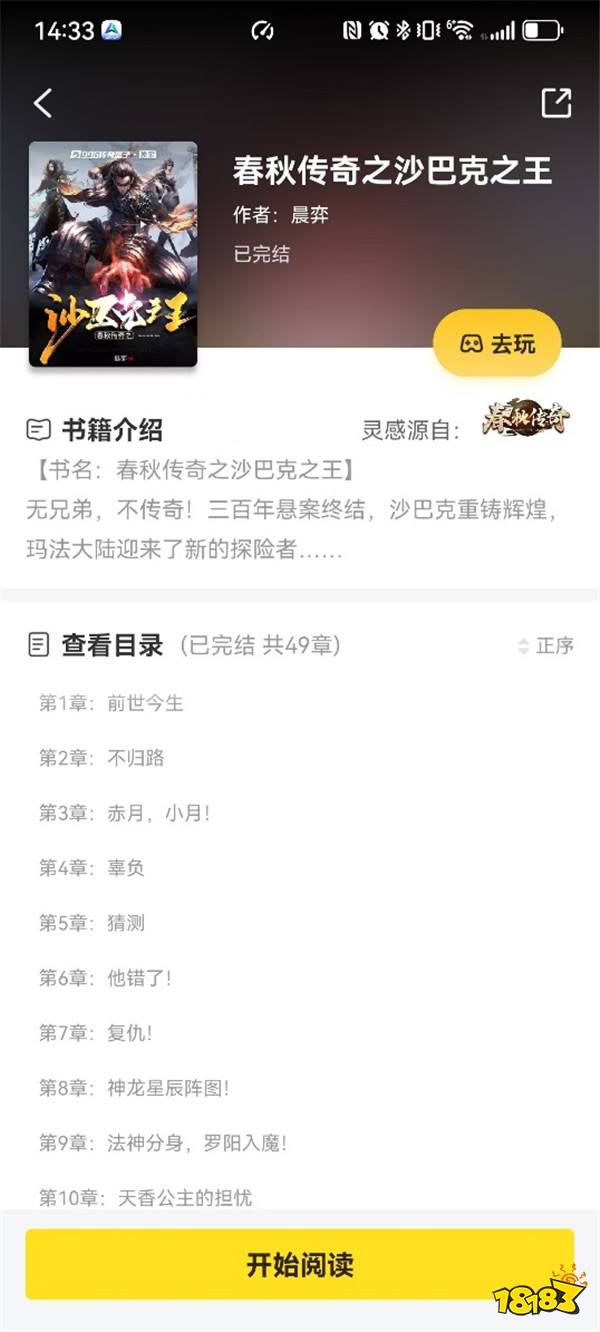This screenshot has width=600, height=1332.
Task: Tap the 去玩 game button
Action: 497,344
